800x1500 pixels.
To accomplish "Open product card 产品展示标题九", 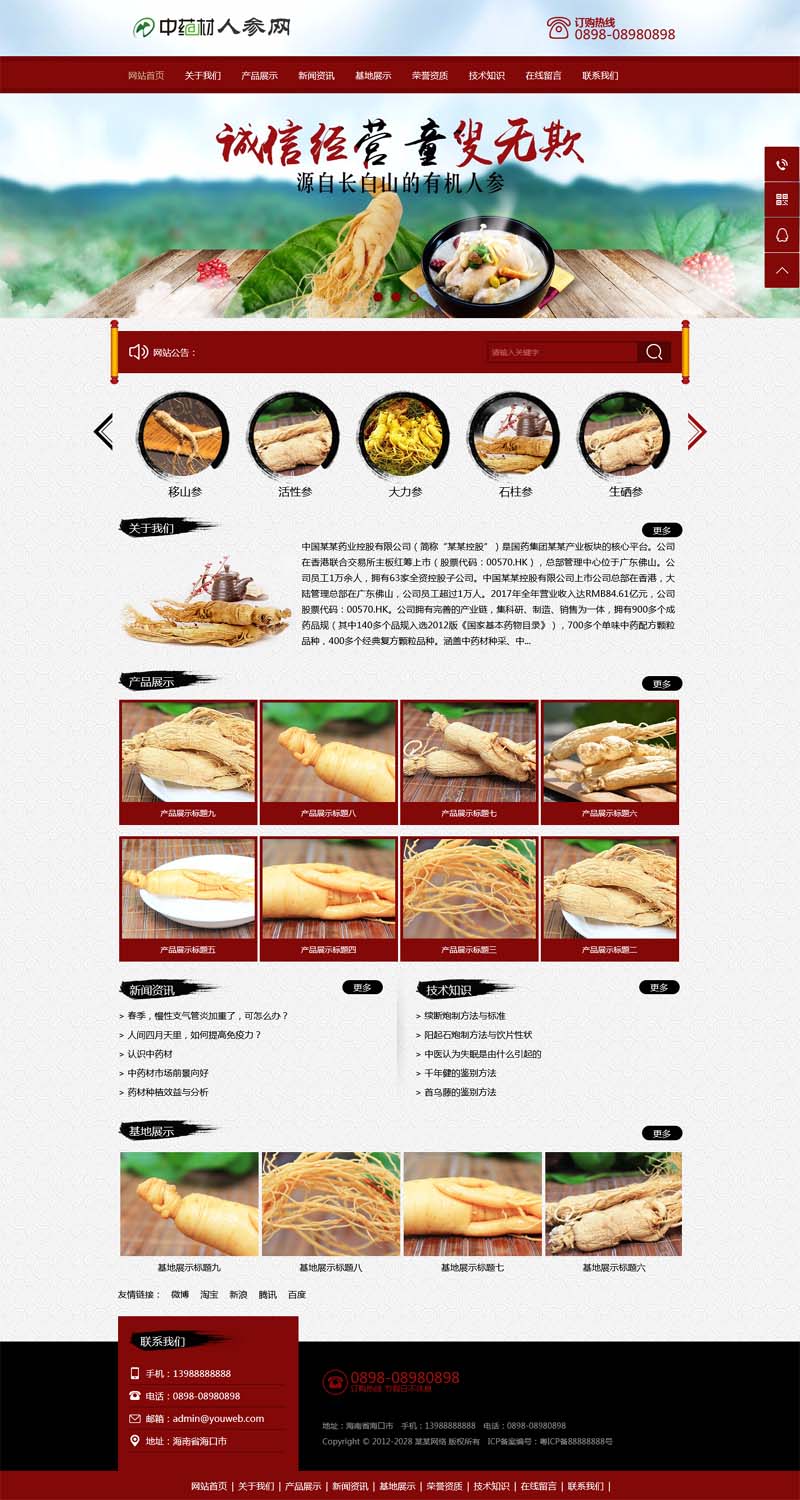I will [x=188, y=762].
